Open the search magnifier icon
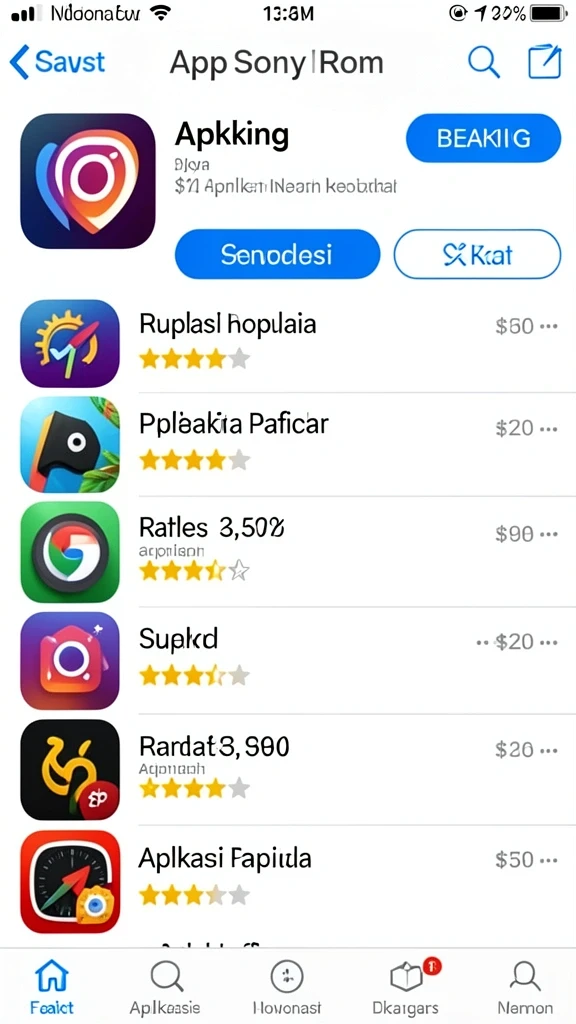Image resolution: width=576 pixels, height=1024 pixels. click(x=484, y=63)
